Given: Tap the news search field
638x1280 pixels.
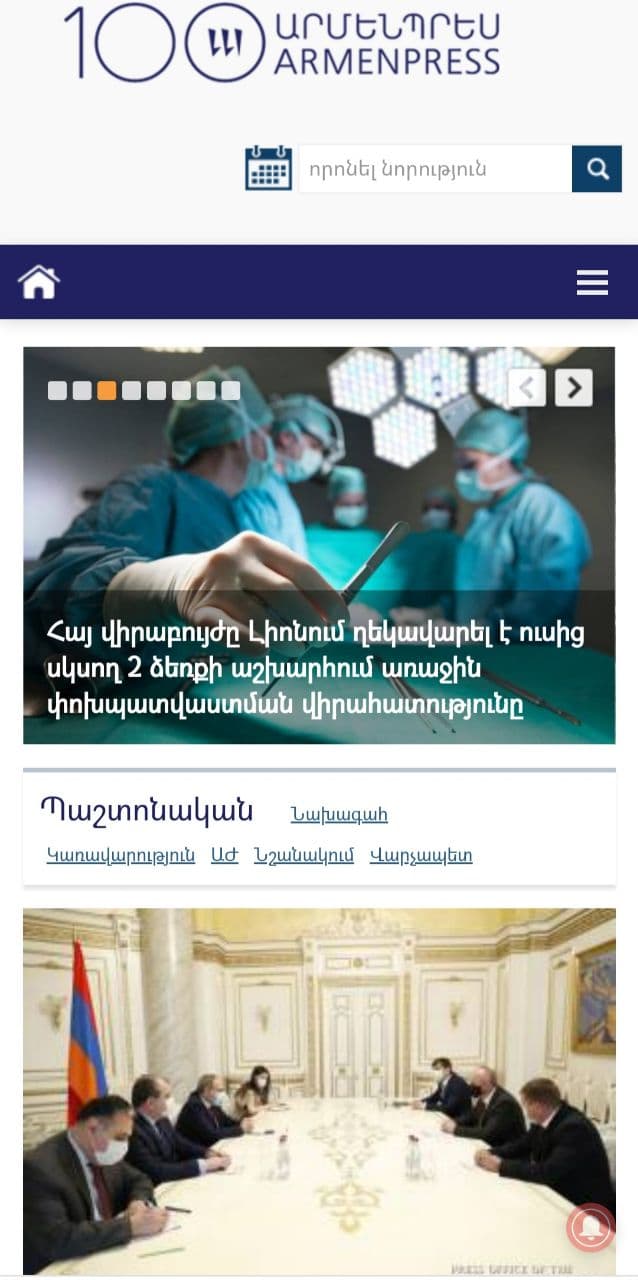Looking at the screenshot, I should pos(434,169).
